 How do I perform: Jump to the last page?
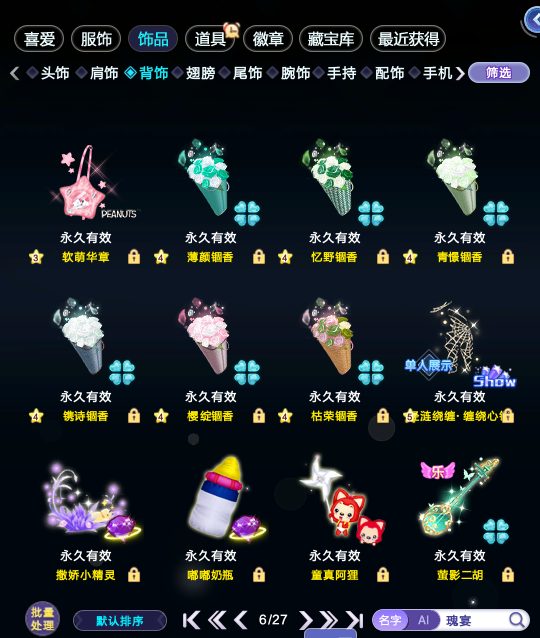click(x=354, y=620)
